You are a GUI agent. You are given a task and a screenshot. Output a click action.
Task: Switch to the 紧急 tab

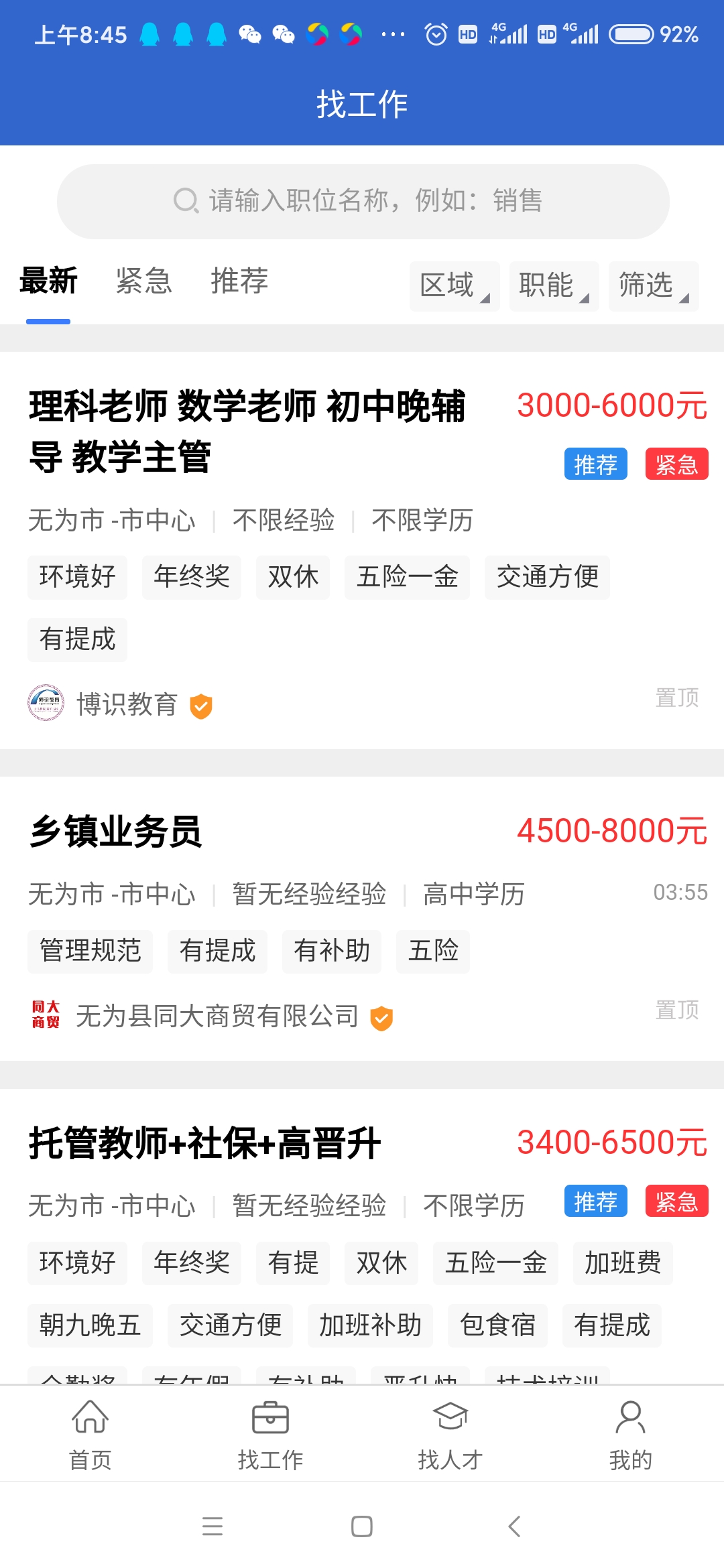coord(143,281)
